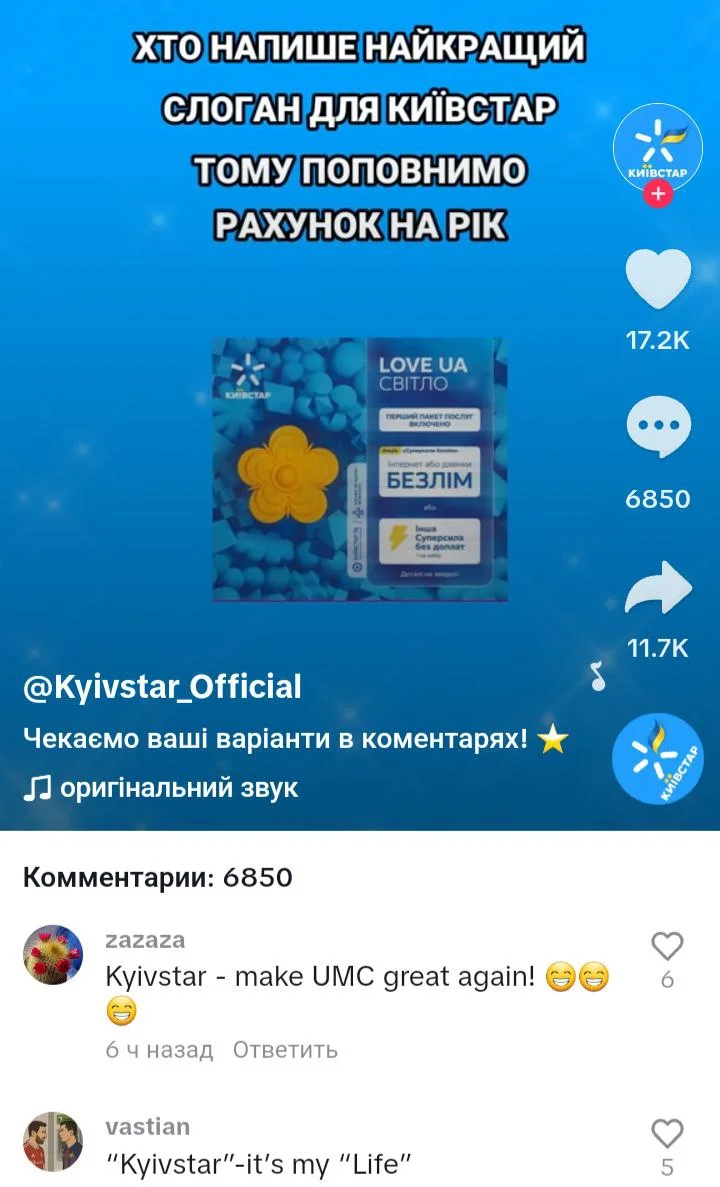Open the vastian username

[x=147, y=1126]
